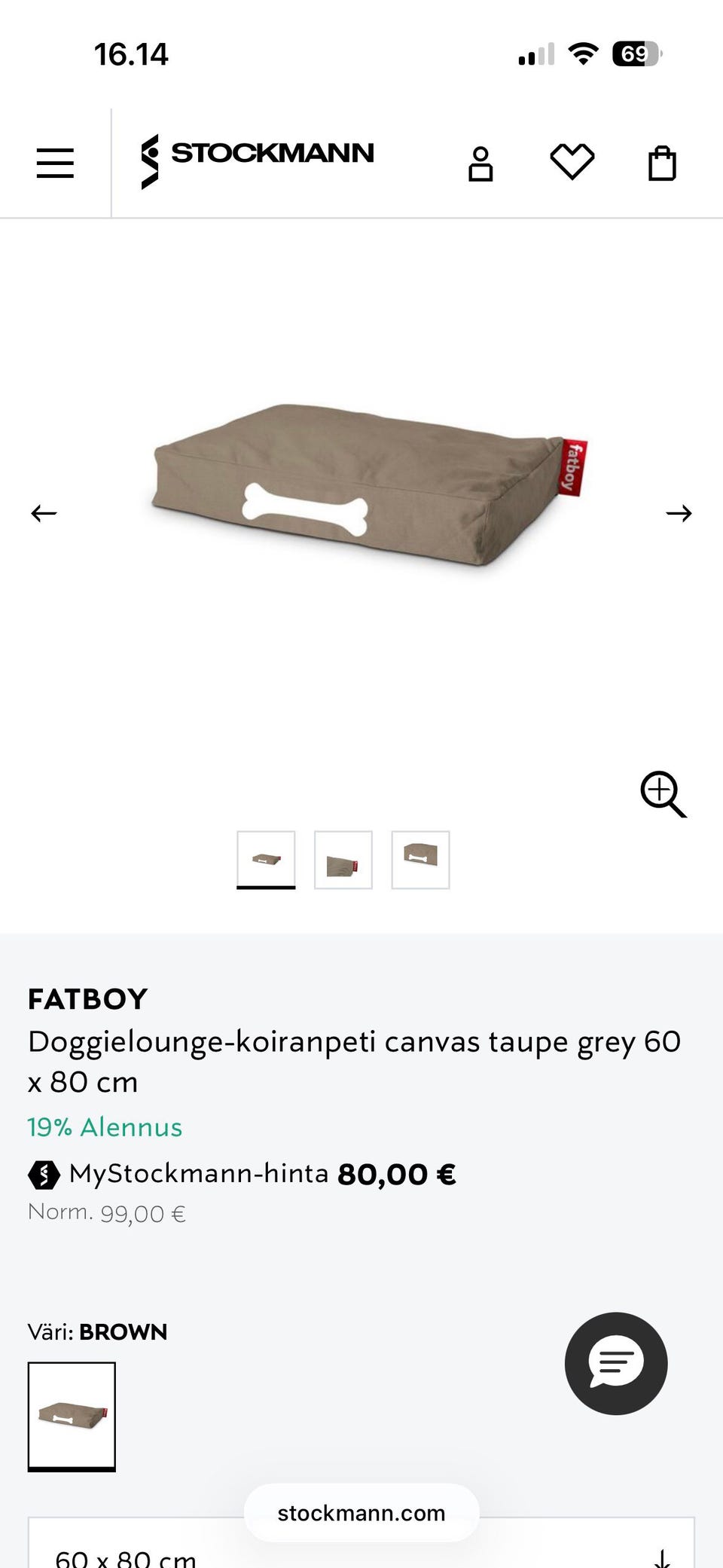This screenshot has height=1568, width=723.
Task: Open the account profile icon
Action: [x=481, y=162]
